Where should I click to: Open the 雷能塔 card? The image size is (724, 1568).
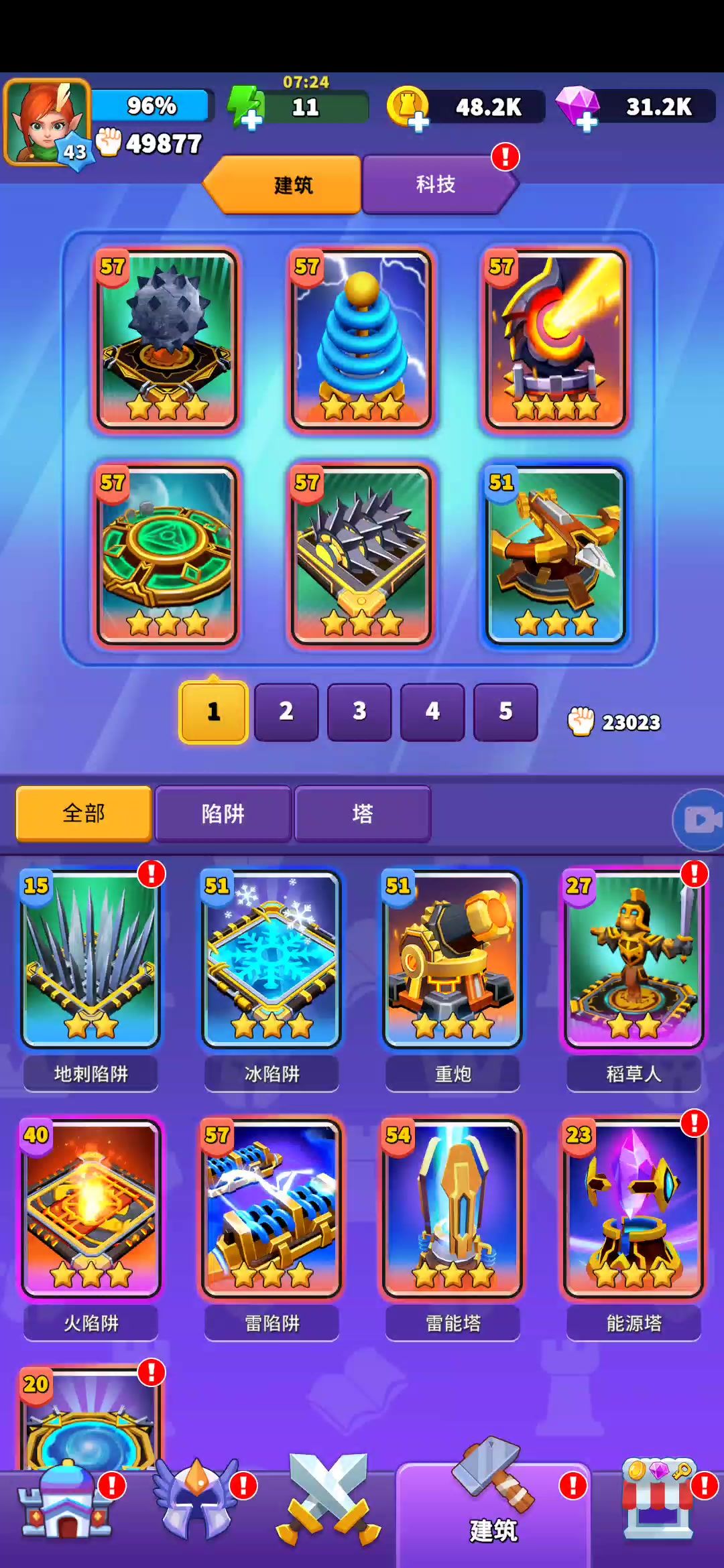pyautogui.click(x=452, y=1207)
